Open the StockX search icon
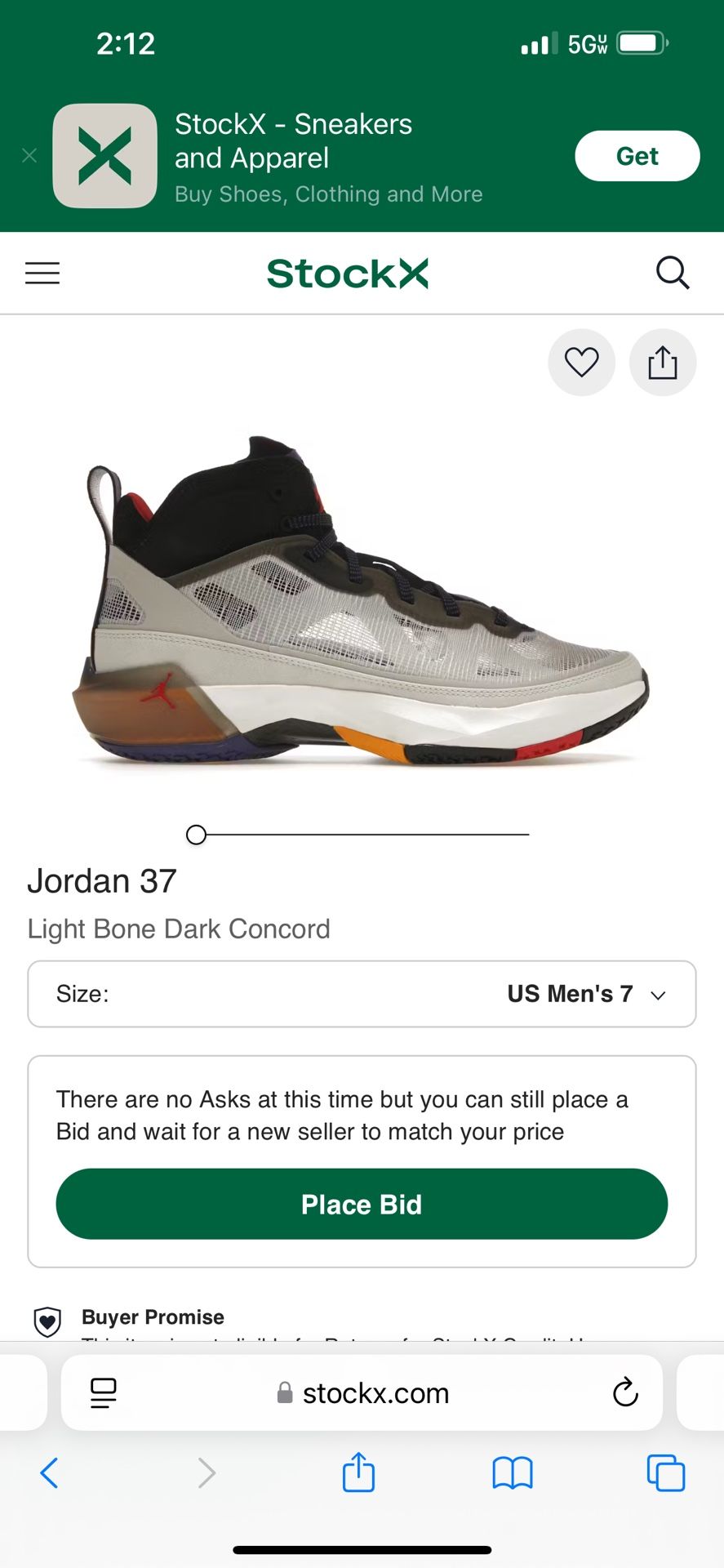The height and width of the screenshot is (1568, 724). [673, 273]
